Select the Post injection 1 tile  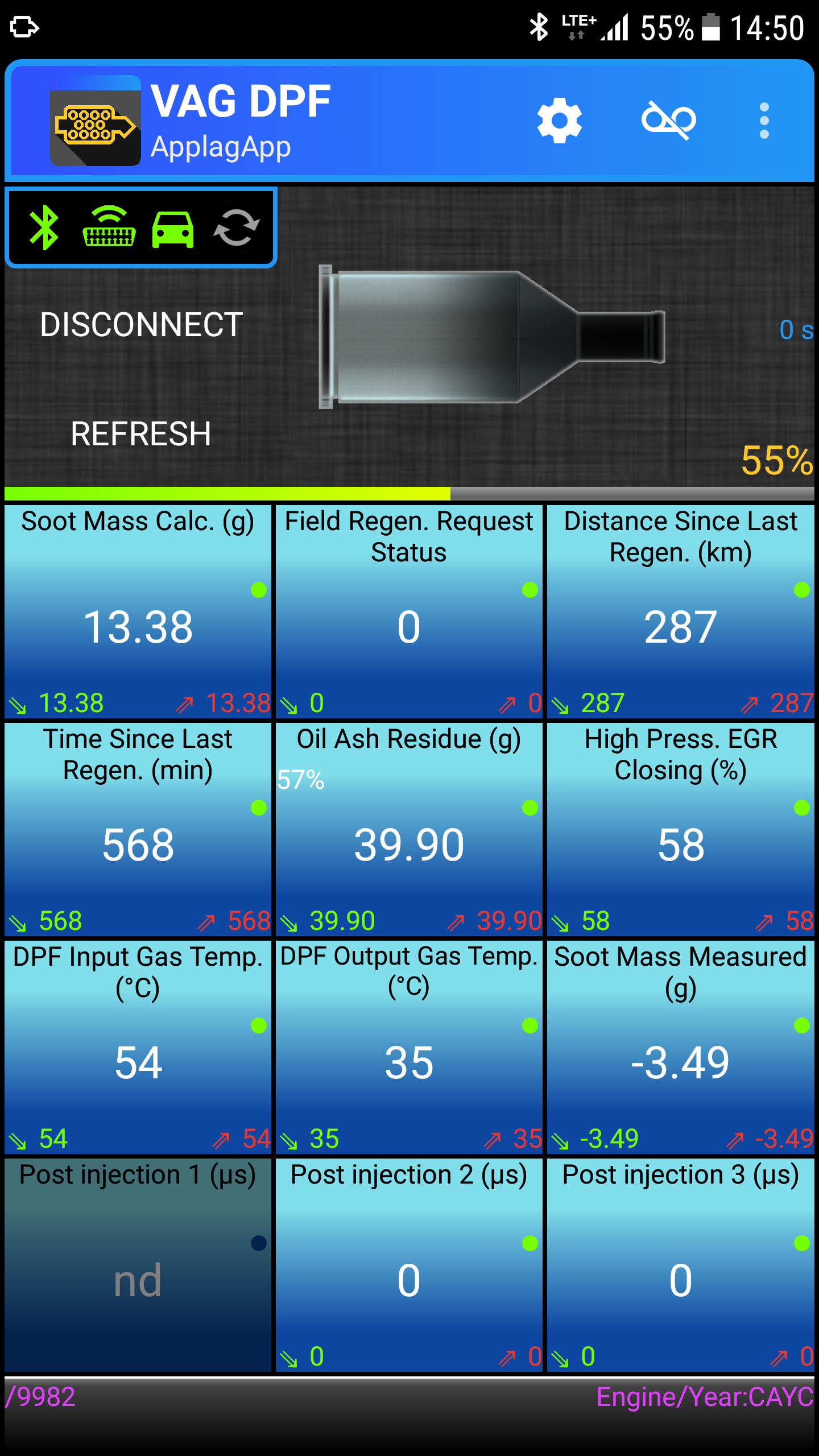coord(138,1265)
